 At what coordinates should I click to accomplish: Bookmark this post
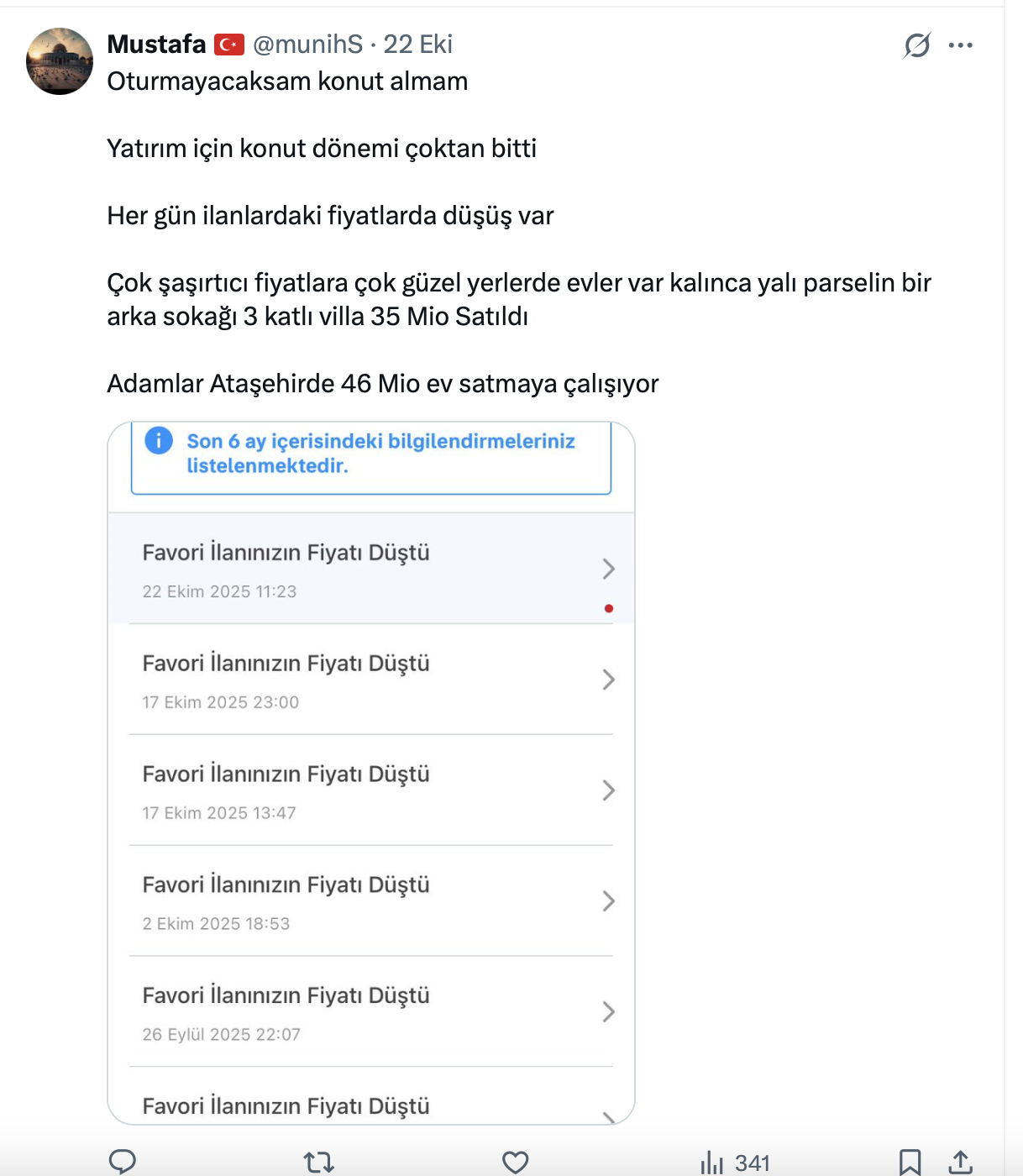(909, 1162)
